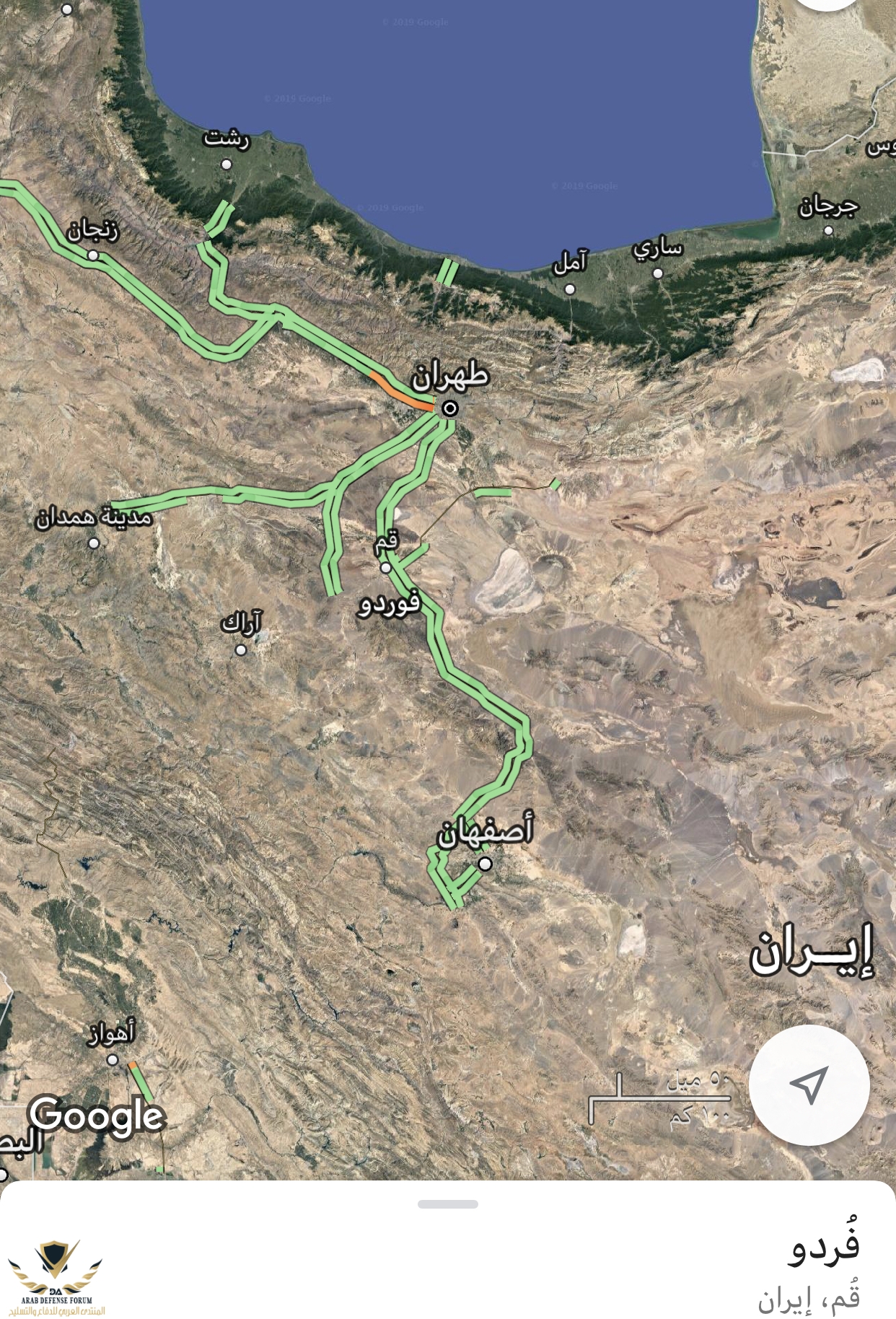The width and height of the screenshot is (896, 1319).
Task: Select the أصفهان city marker on the map
Action: [486, 864]
